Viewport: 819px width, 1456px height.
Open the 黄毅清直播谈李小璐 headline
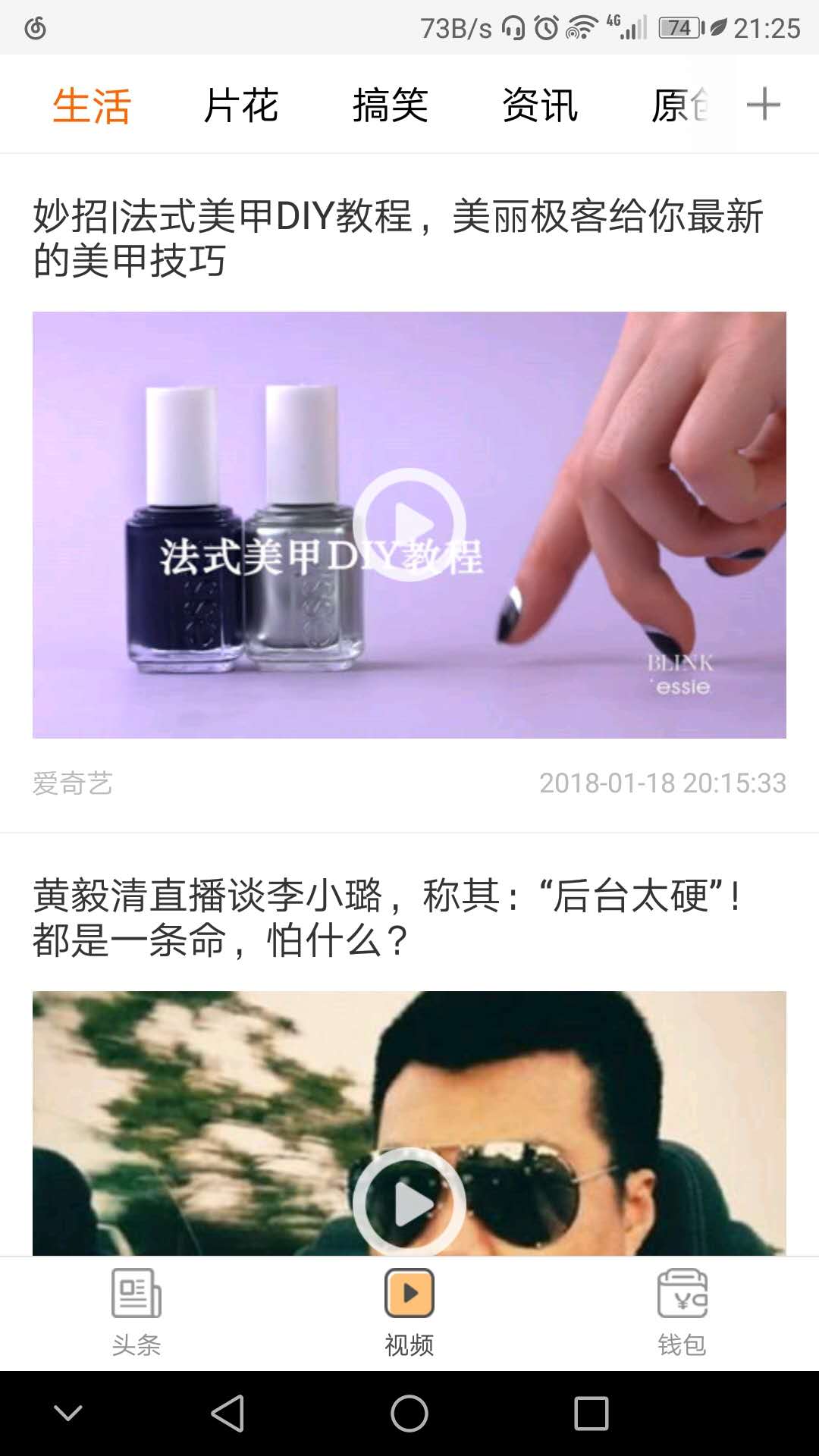tap(387, 918)
